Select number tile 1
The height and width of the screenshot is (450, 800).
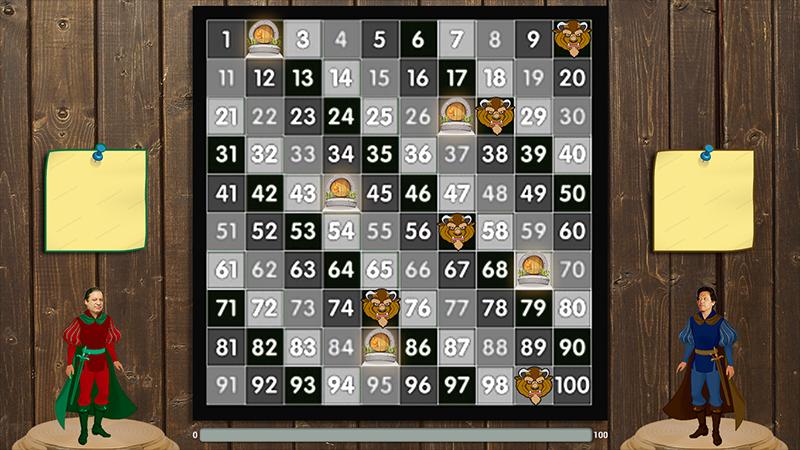[226, 40]
